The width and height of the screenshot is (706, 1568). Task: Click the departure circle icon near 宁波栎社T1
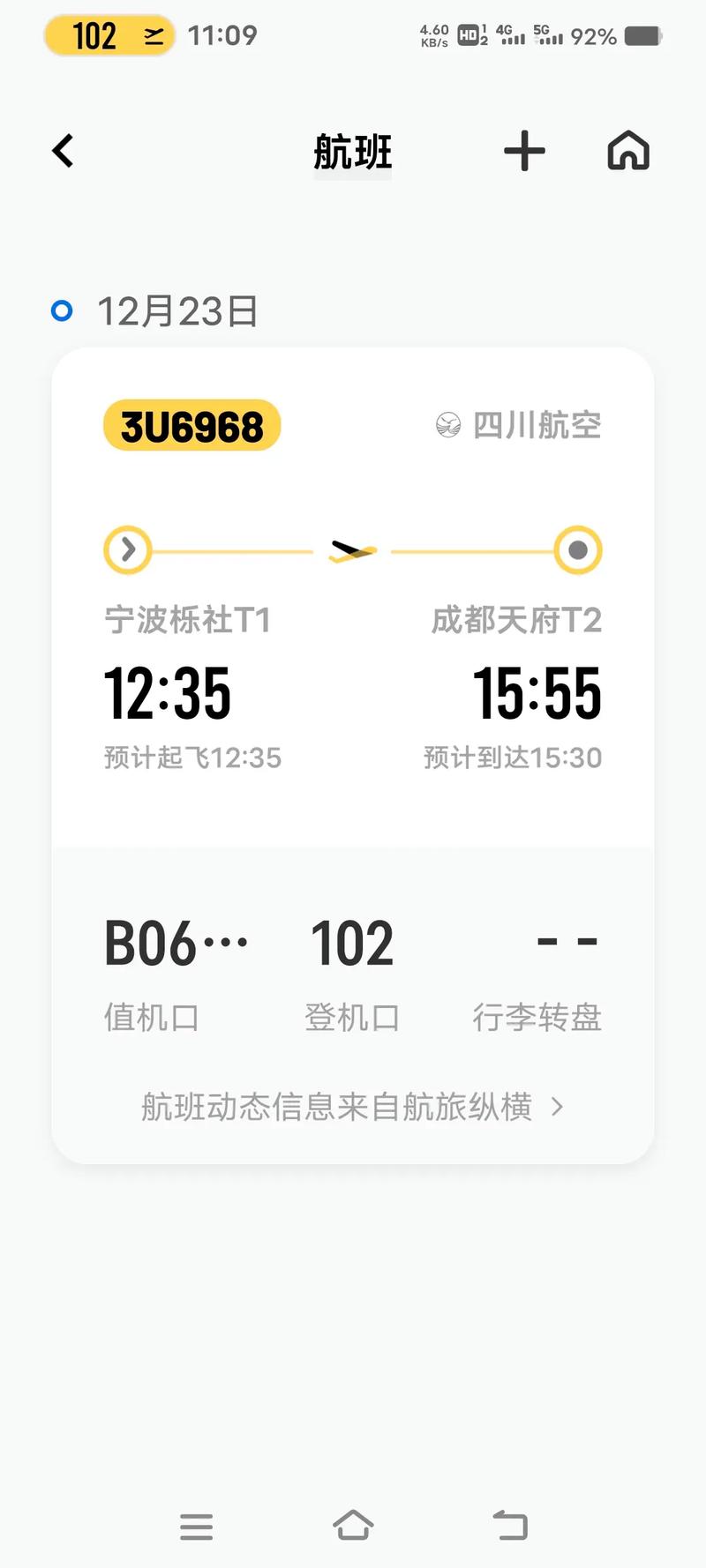coord(128,549)
